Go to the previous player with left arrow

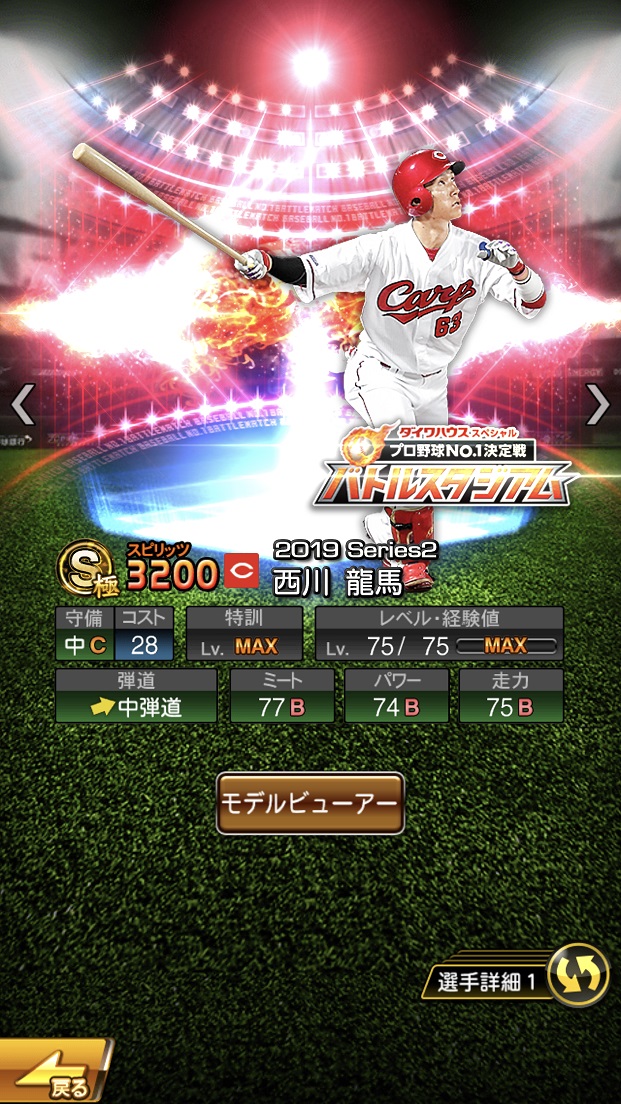[x=22, y=404]
